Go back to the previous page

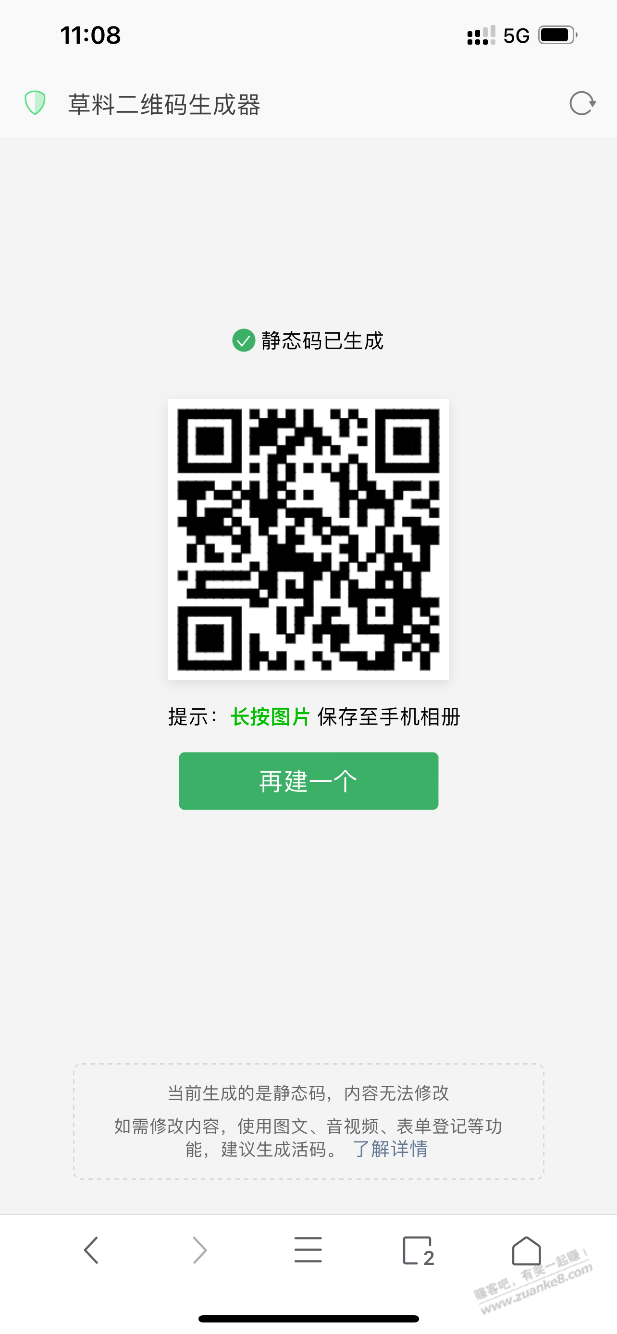pos(91,1250)
